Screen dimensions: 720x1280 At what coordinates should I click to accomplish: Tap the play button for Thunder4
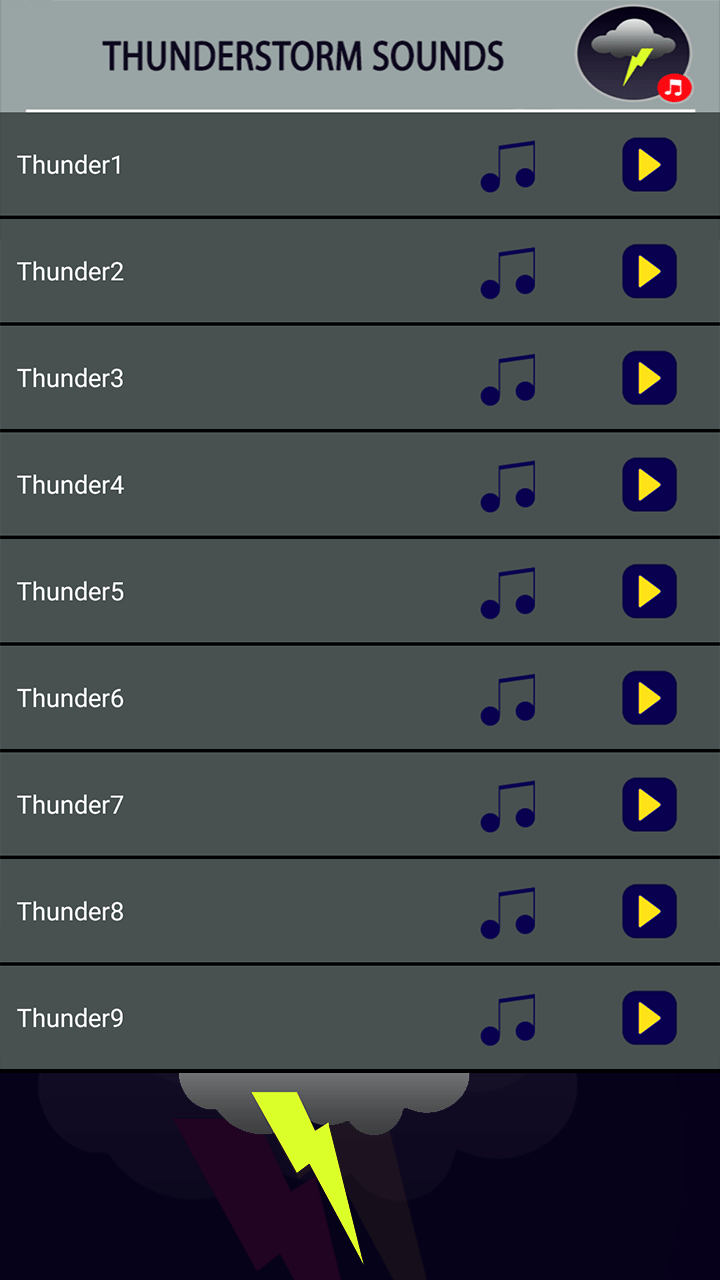649,485
